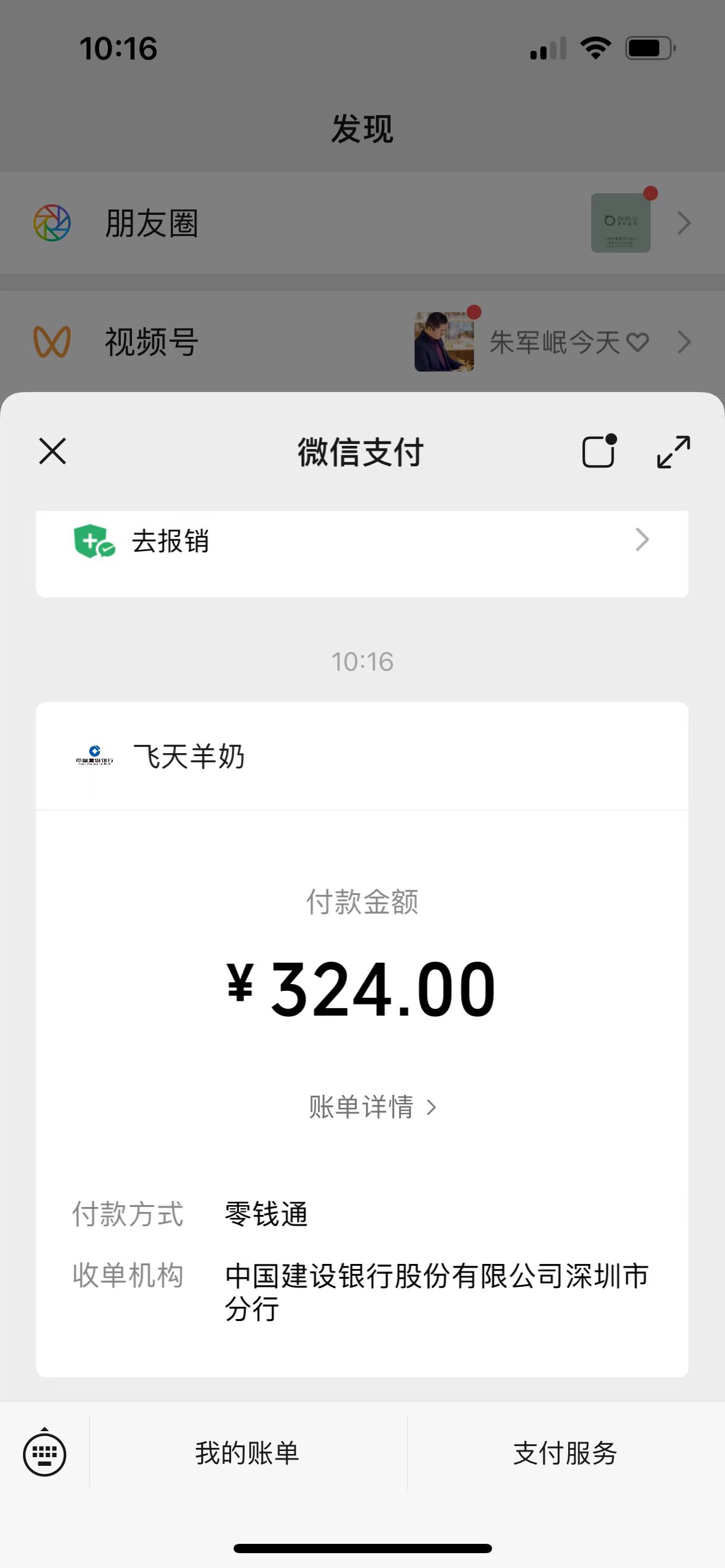Expand 微信支付 panel to full screen
This screenshot has height=1568, width=725.
click(x=673, y=451)
